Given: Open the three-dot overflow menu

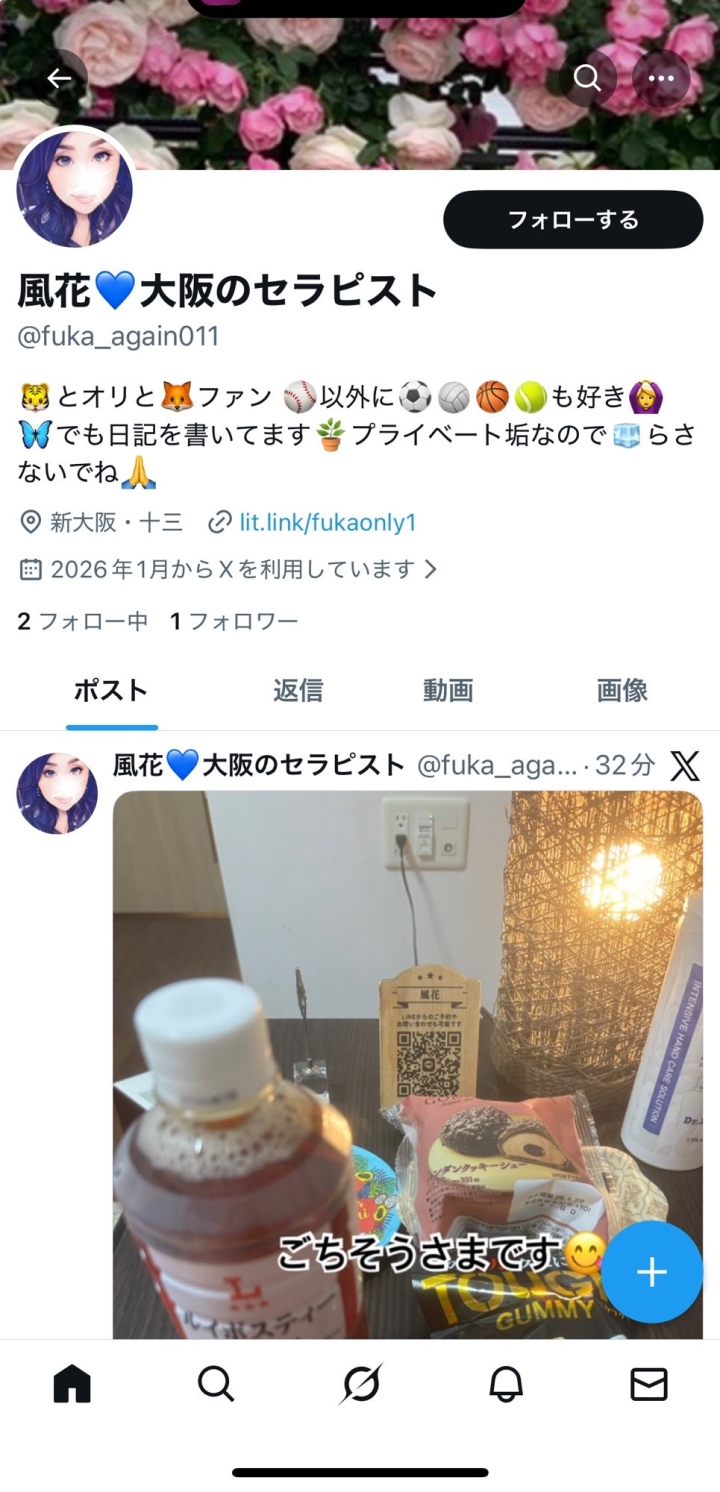Looking at the screenshot, I should [x=661, y=79].
